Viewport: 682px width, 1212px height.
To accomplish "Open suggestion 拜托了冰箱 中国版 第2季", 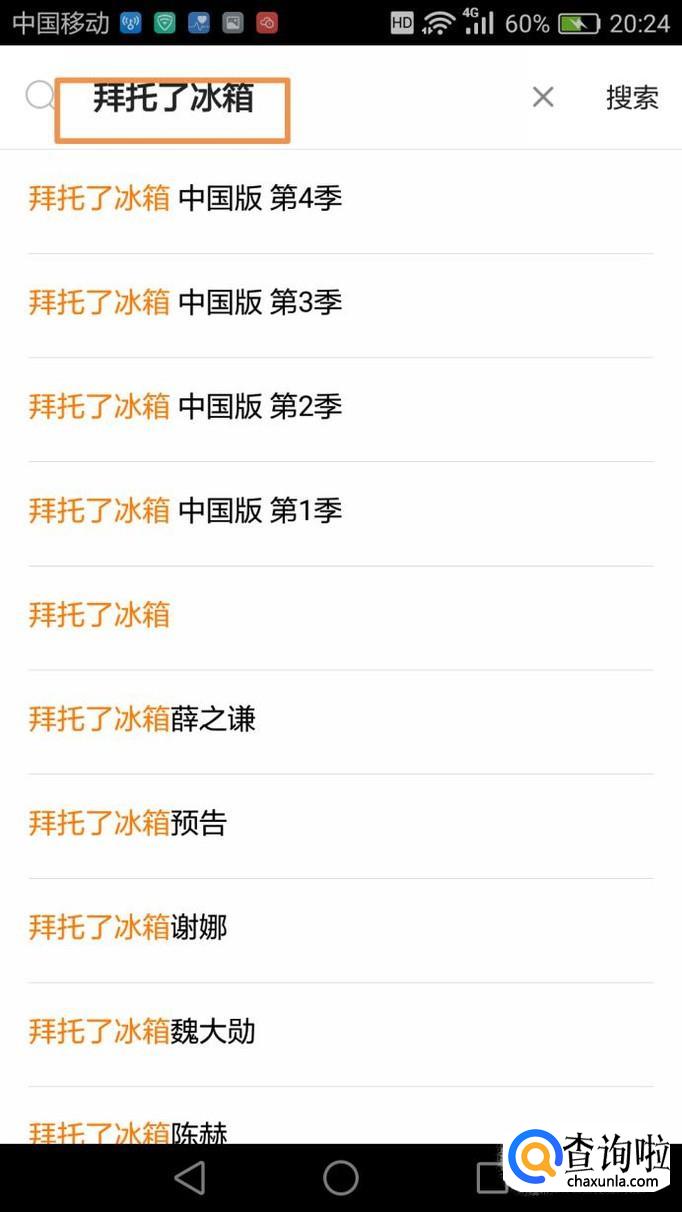I will click(186, 406).
